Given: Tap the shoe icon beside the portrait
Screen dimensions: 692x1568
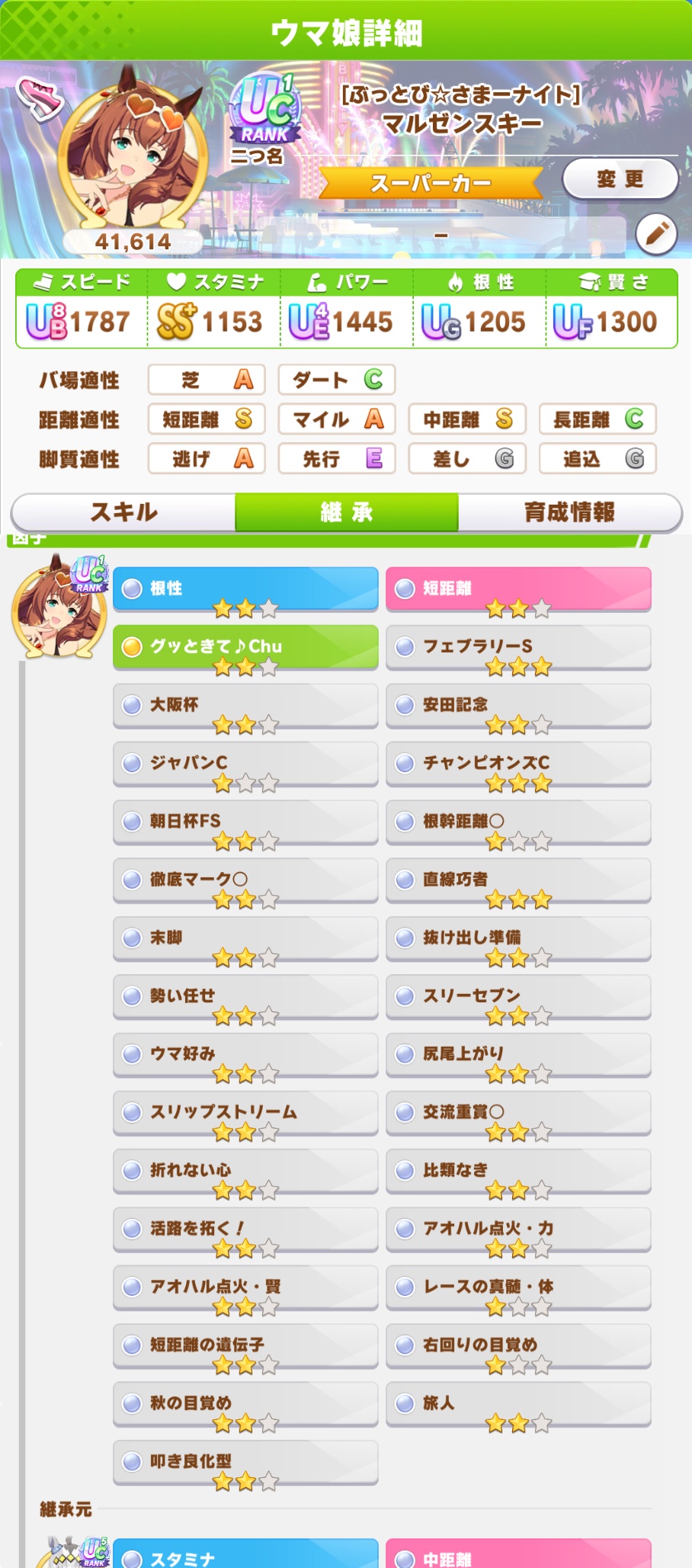Looking at the screenshot, I should coord(40,99).
